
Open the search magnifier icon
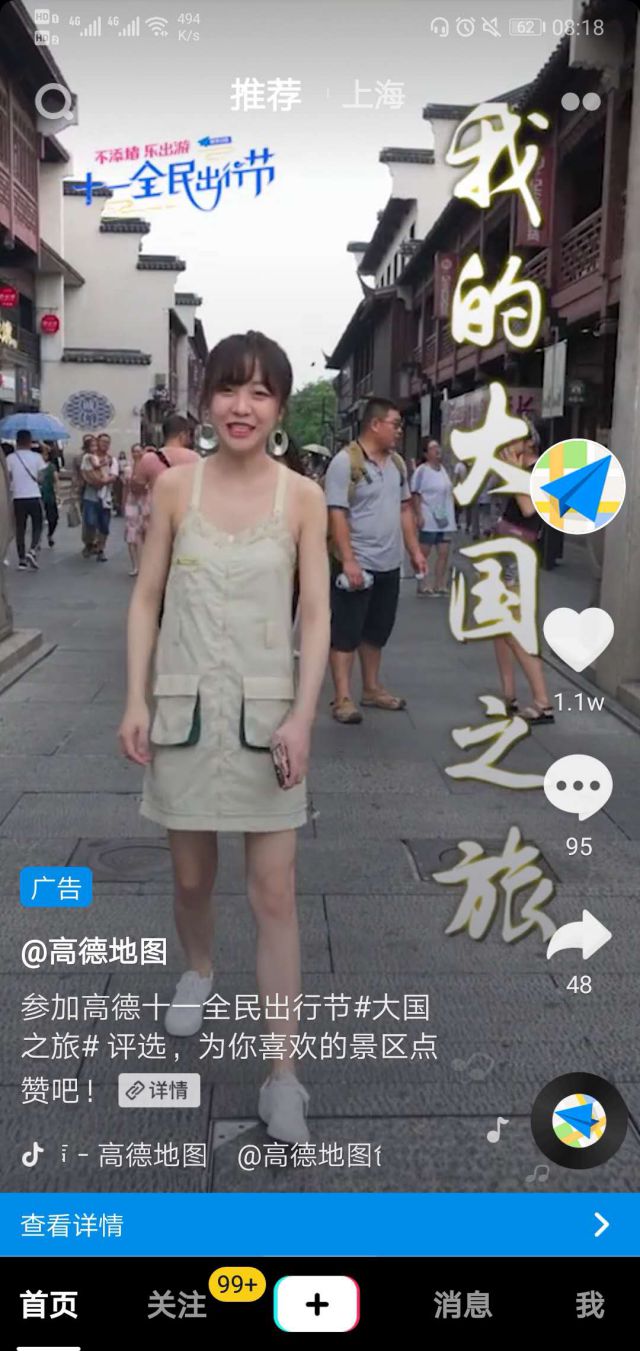pyautogui.click(x=54, y=101)
